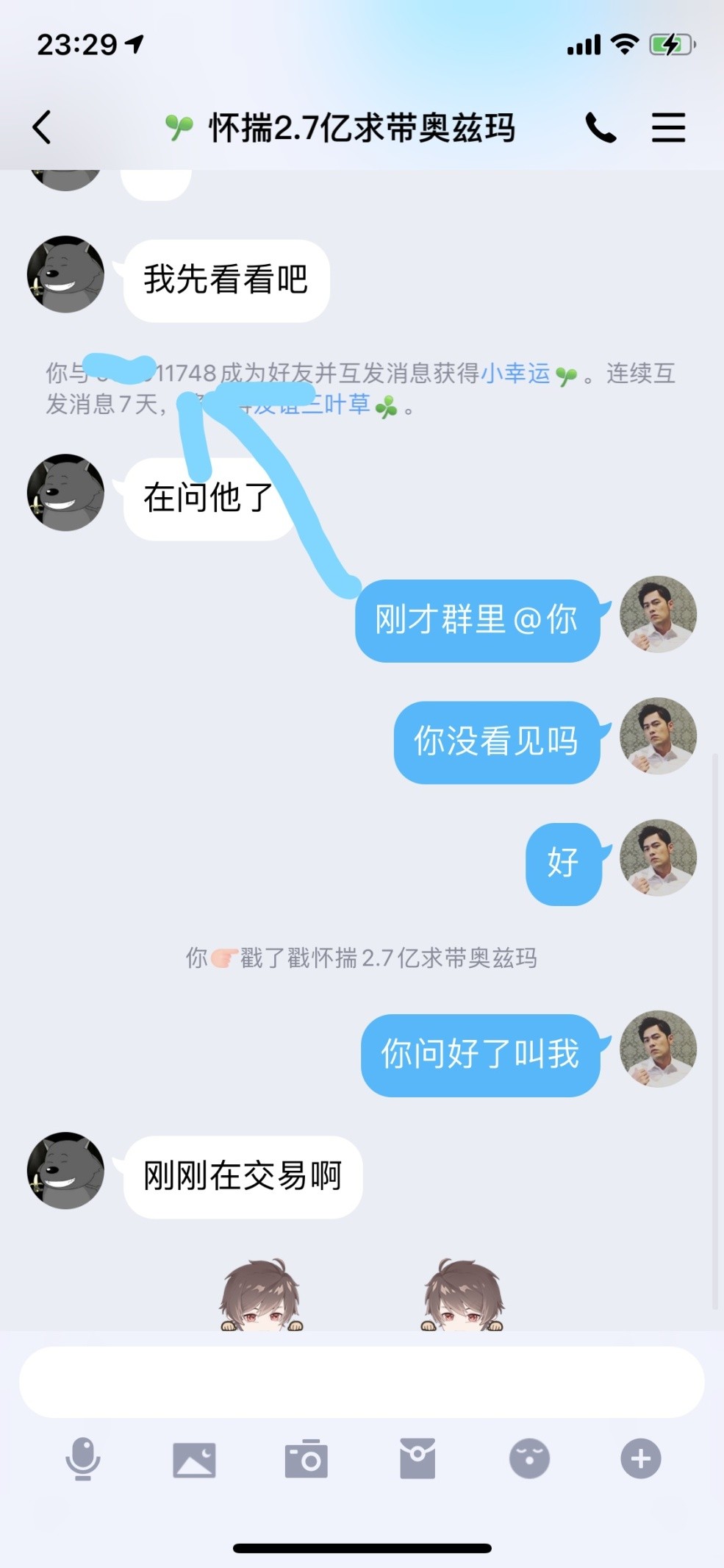Select the camera icon to take a photo
The width and height of the screenshot is (724, 1568).
pyautogui.click(x=307, y=1461)
